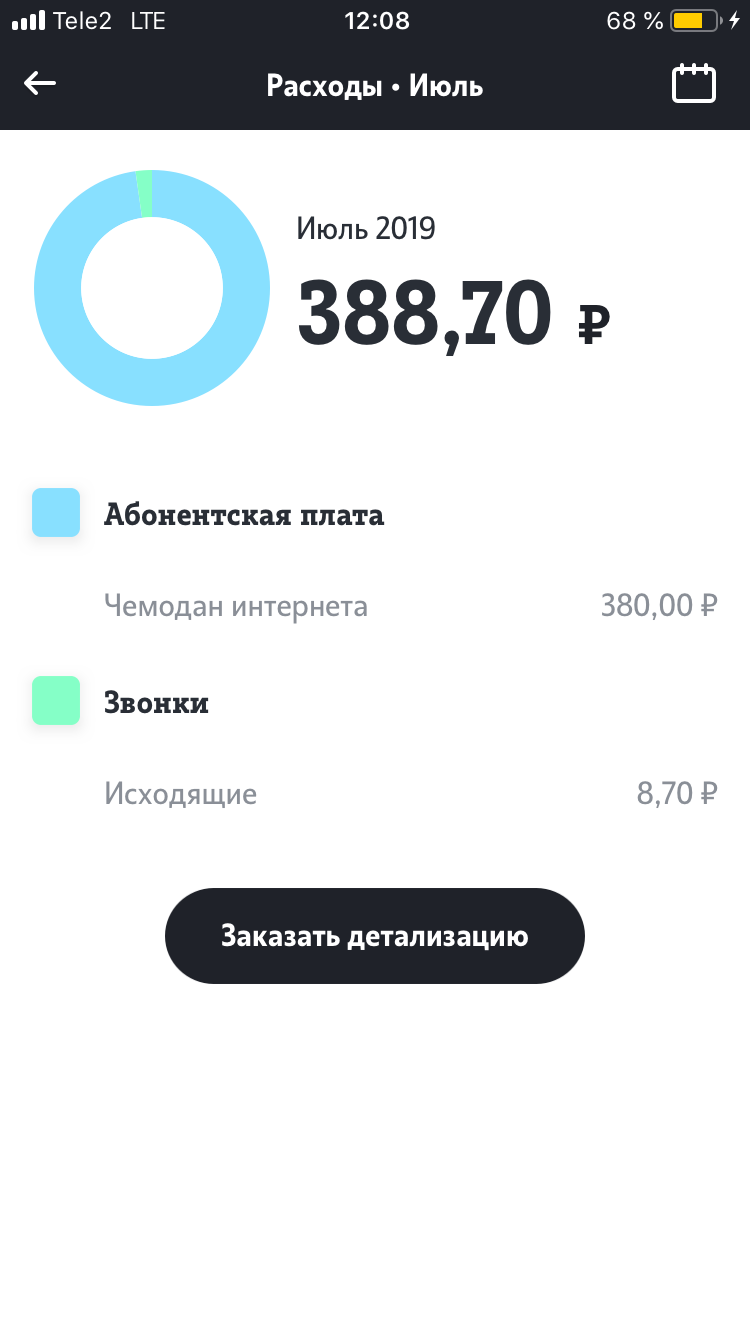Tap the Заказать детализацию button
Screen dimensions: 750x1334
(375, 936)
